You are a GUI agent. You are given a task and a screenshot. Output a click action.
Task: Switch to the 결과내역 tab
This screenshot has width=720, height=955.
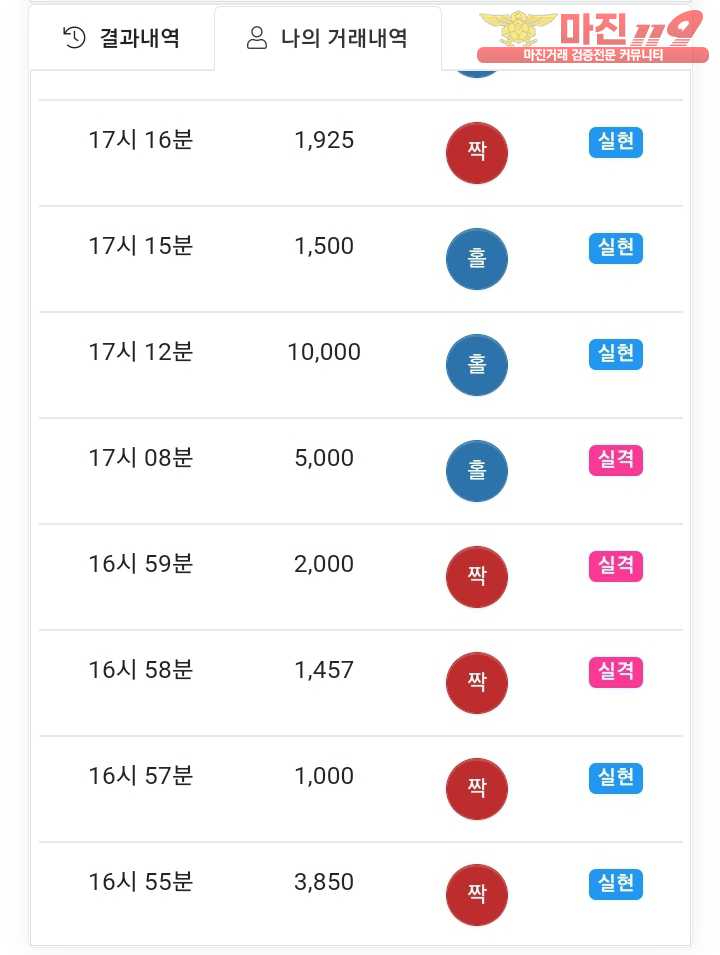[122, 39]
